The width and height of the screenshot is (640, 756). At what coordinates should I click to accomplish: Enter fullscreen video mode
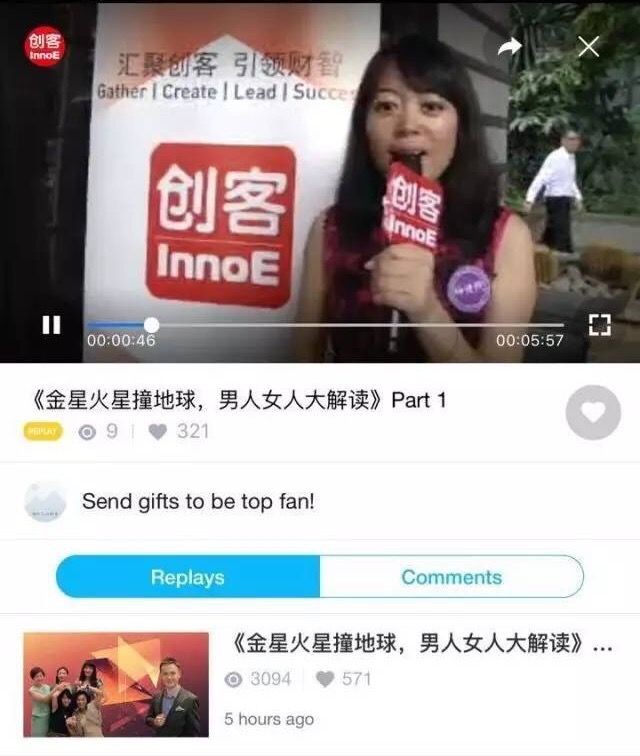tap(598, 324)
